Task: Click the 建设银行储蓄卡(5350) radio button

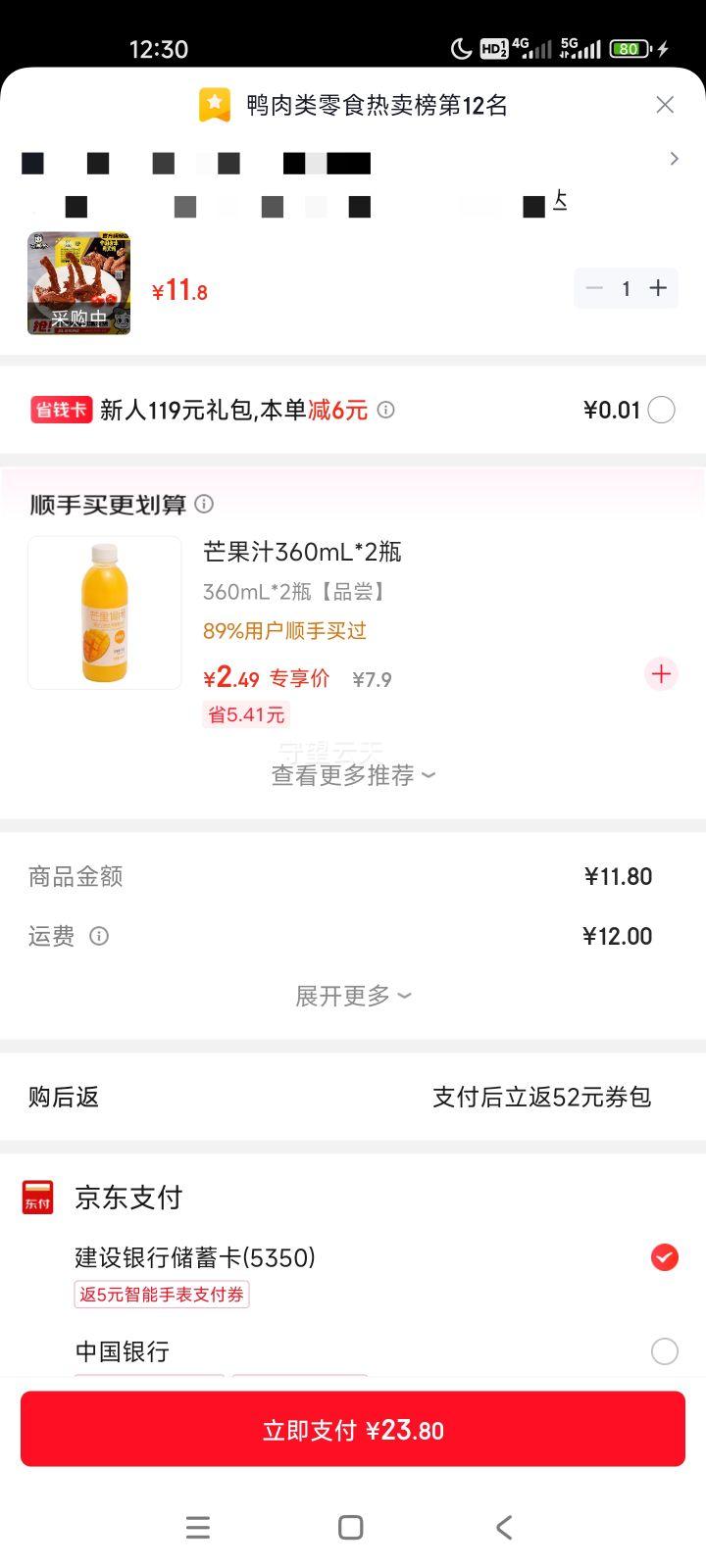Action: (x=664, y=1257)
